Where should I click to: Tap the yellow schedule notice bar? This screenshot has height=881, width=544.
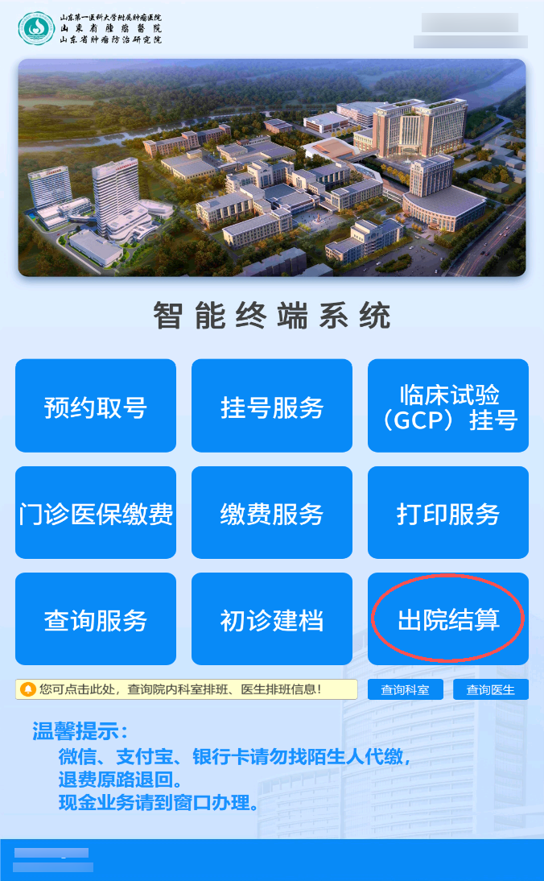[x=186, y=689]
